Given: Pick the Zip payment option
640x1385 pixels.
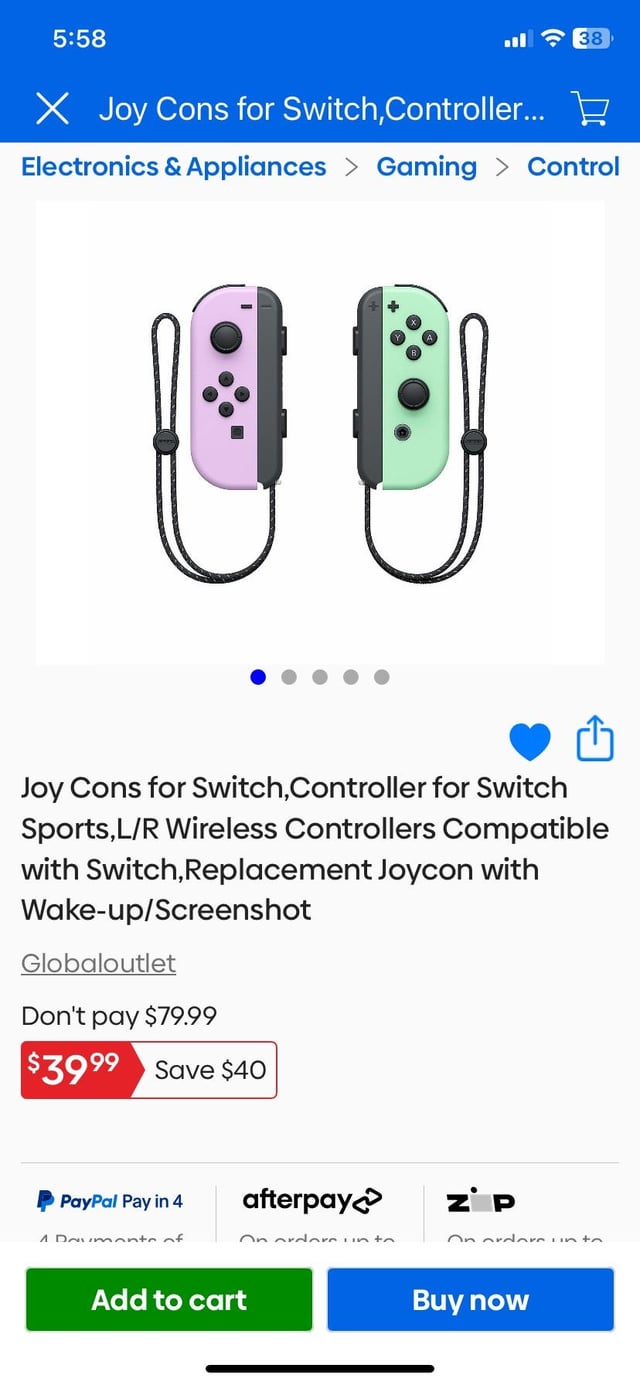Looking at the screenshot, I should click(480, 1201).
